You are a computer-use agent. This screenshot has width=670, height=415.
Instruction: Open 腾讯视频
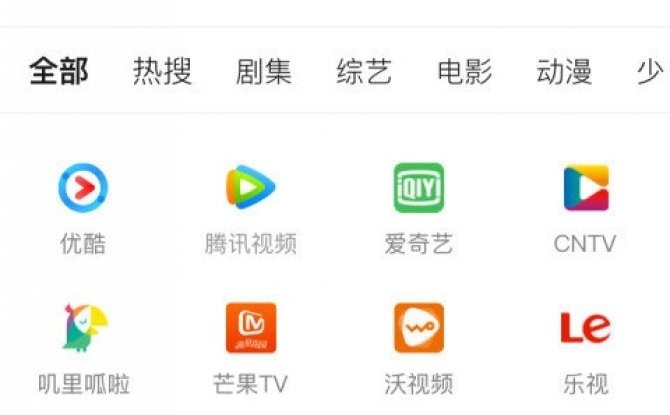[250, 188]
